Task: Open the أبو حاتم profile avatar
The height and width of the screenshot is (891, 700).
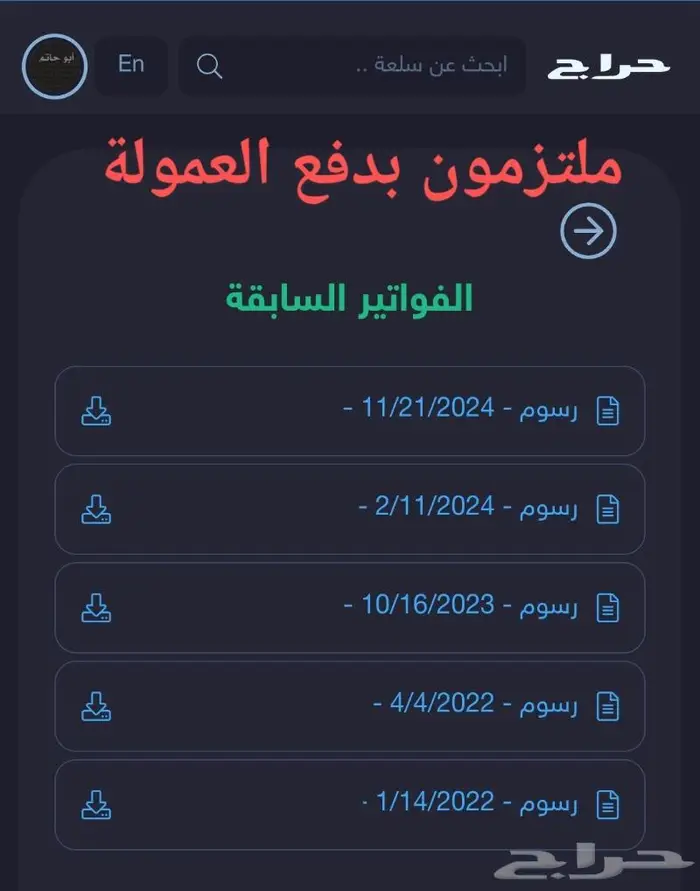Action: (x=55, y=66)
